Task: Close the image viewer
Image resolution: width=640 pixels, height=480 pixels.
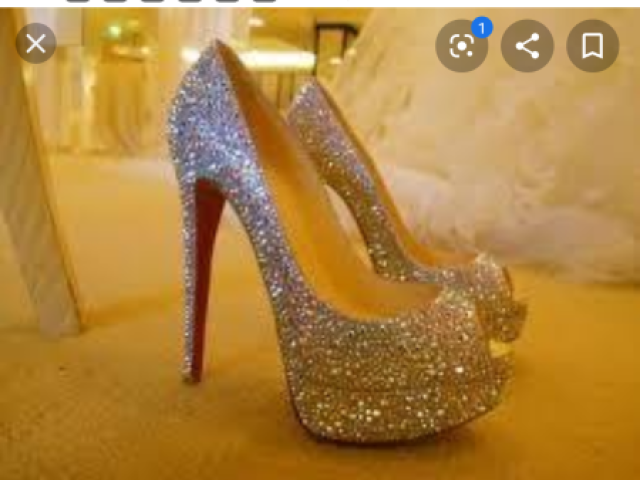Action: click(36, 44)
